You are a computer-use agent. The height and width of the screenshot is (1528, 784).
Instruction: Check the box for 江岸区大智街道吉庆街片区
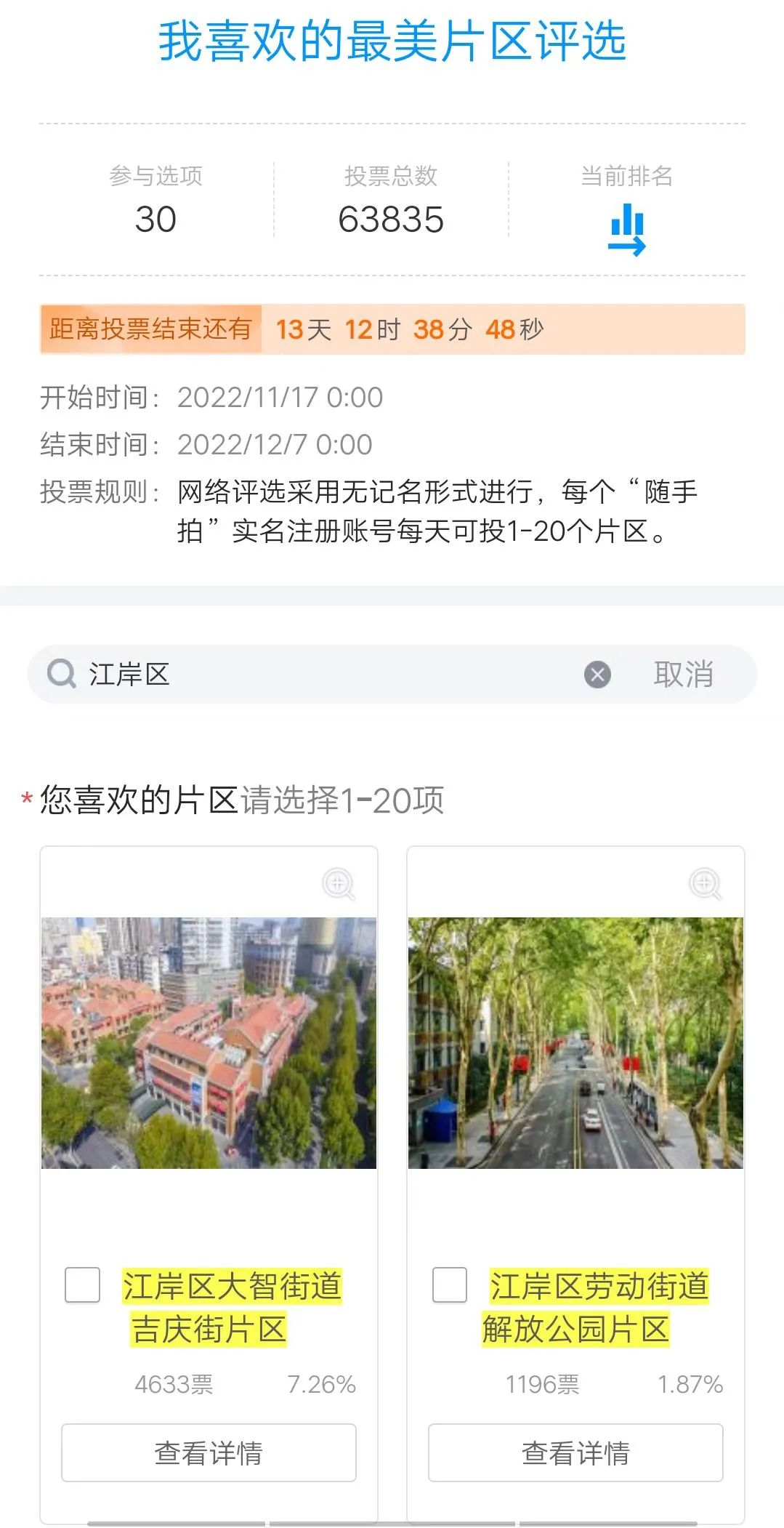pos(83,1284)
